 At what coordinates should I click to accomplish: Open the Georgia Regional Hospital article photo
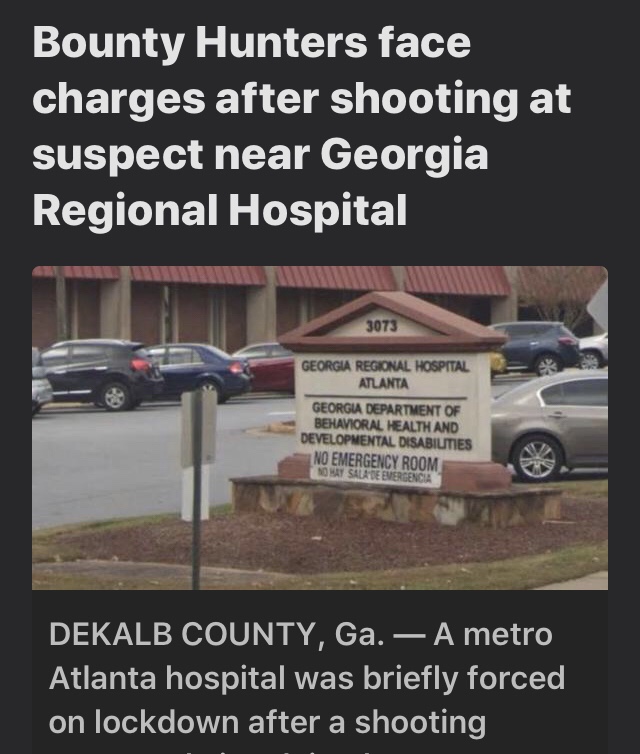click(x=320, y=427)
